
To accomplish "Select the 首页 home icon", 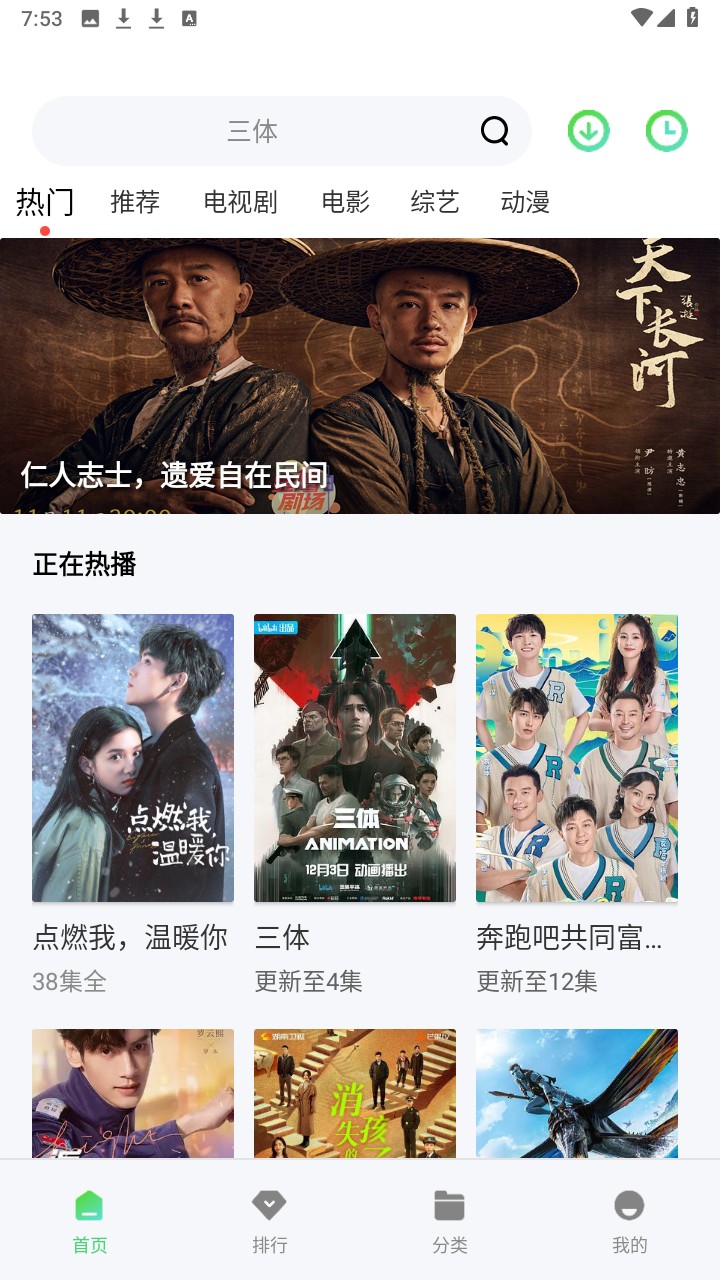I will coord(89,1205).
